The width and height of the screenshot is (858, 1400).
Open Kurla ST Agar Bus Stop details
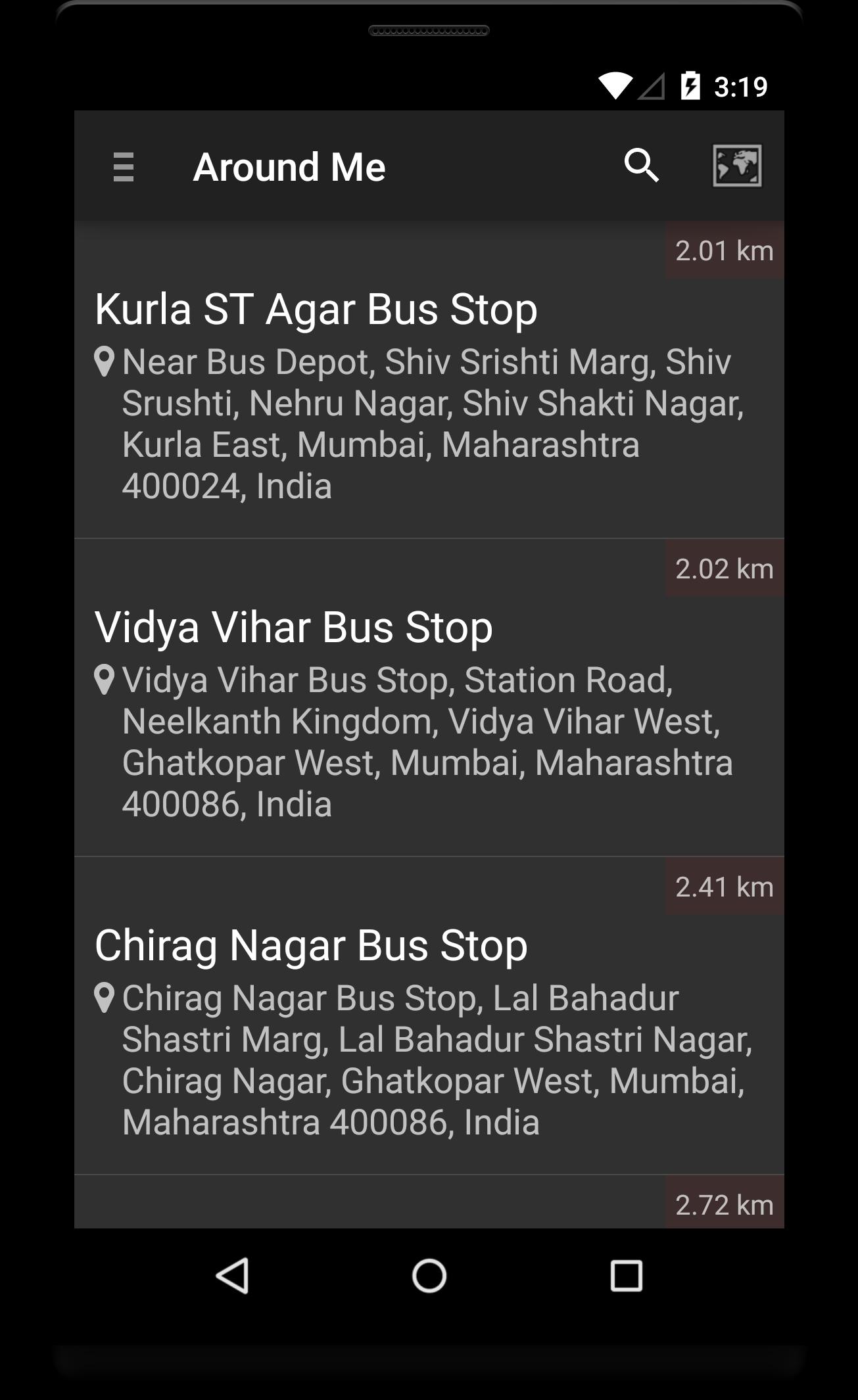(x=316, y=309)
